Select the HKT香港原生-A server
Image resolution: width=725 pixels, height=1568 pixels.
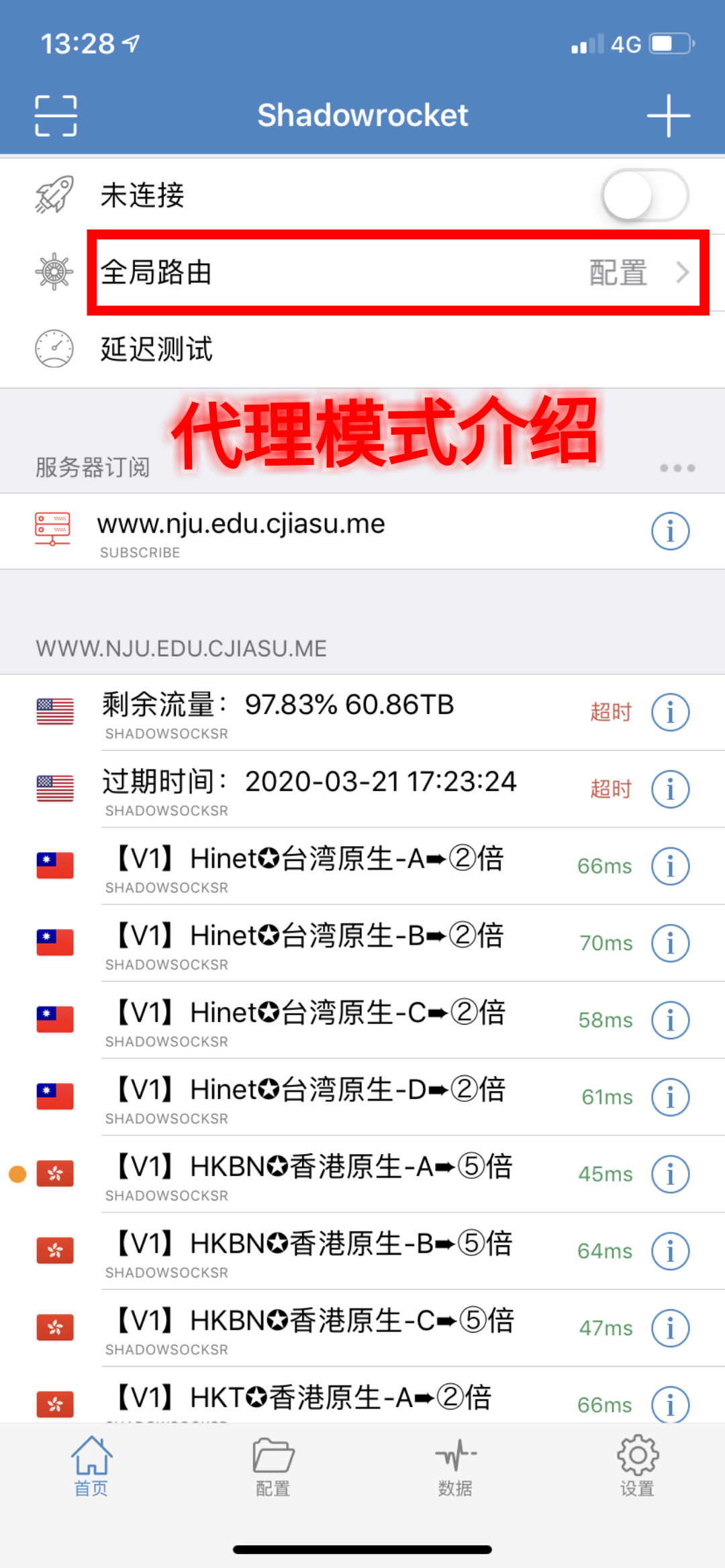pos(362,1396)
